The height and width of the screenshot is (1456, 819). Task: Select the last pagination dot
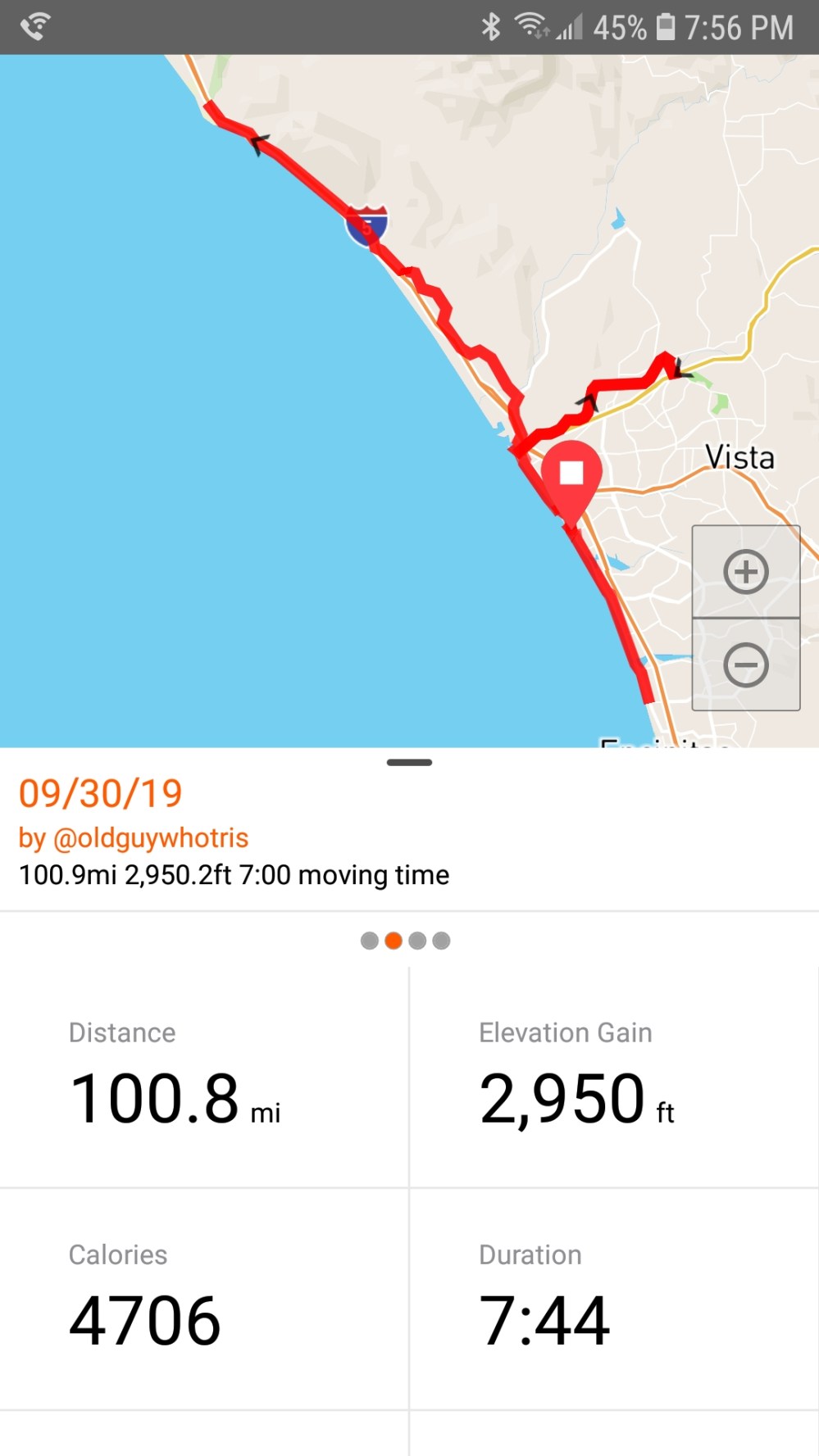click(x=443, y=941)
